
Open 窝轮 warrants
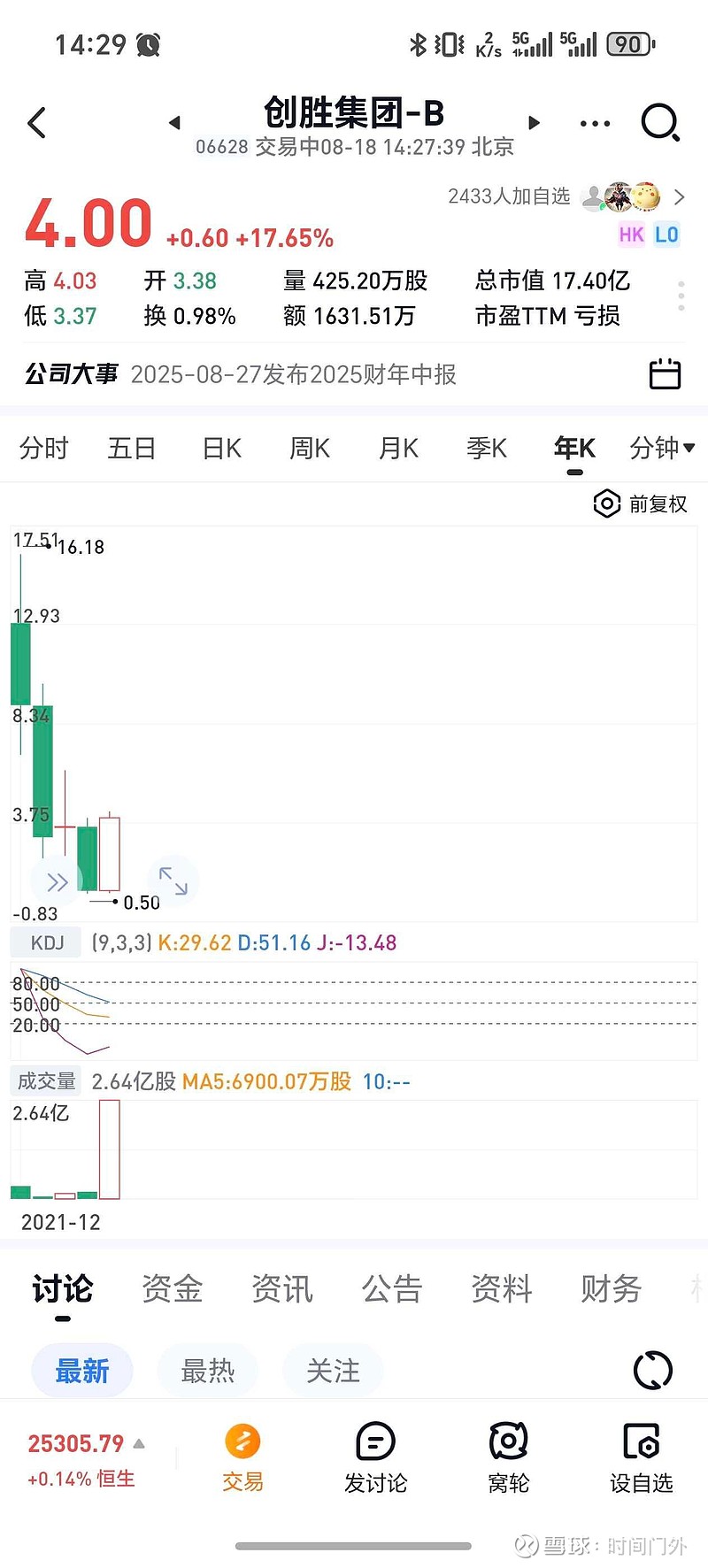coord(509,1458)
